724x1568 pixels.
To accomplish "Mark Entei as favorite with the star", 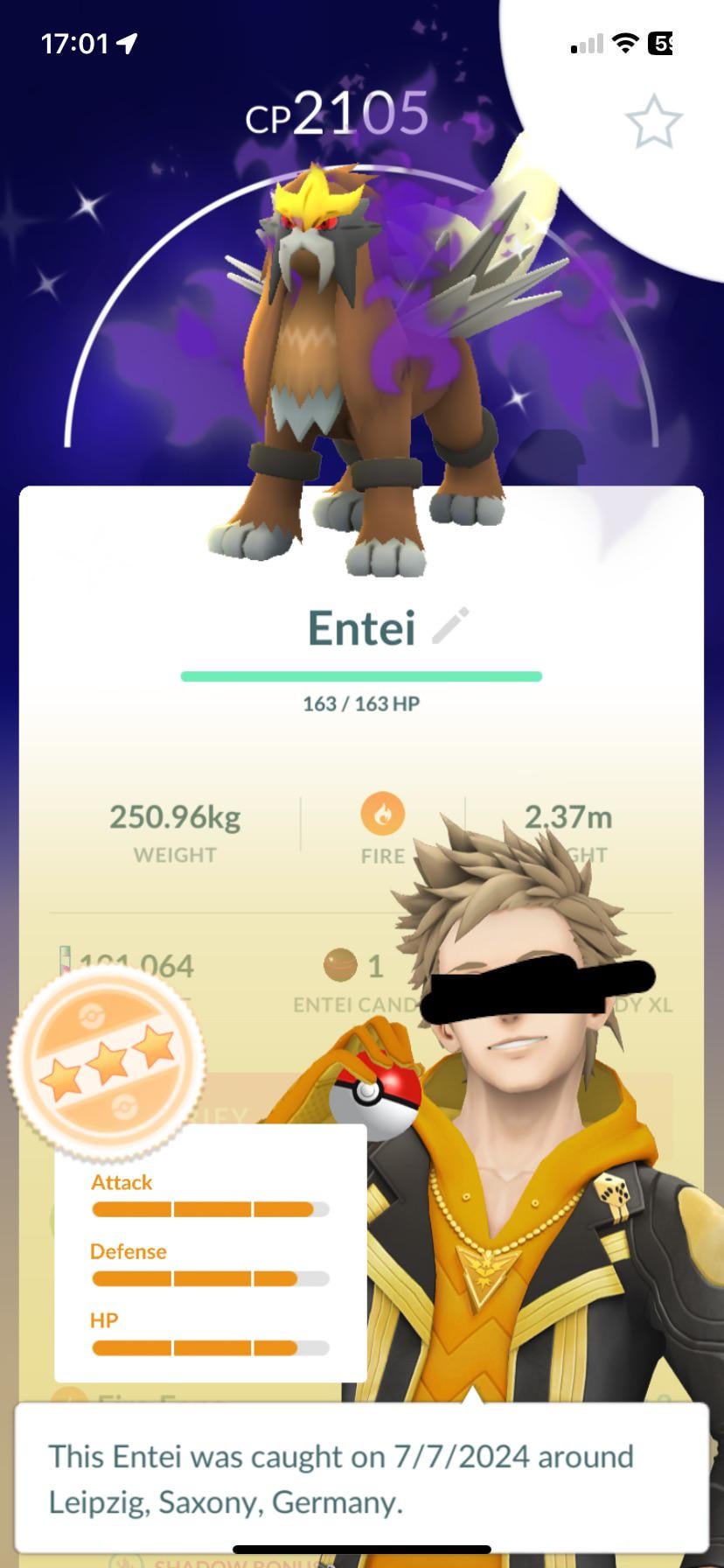I will pos(653,122).
